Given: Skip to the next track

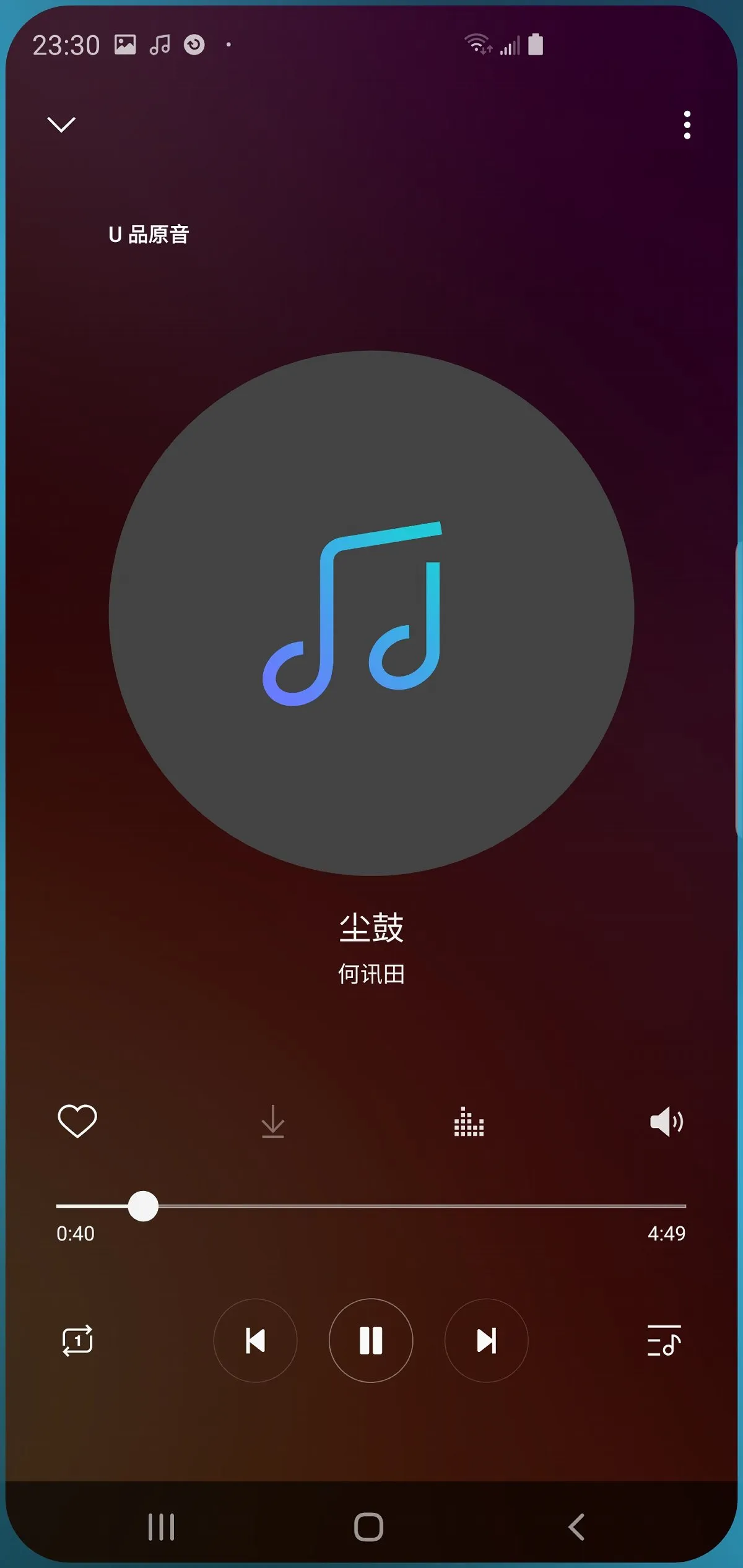Looking at the screenshot, I should 487,1340.
